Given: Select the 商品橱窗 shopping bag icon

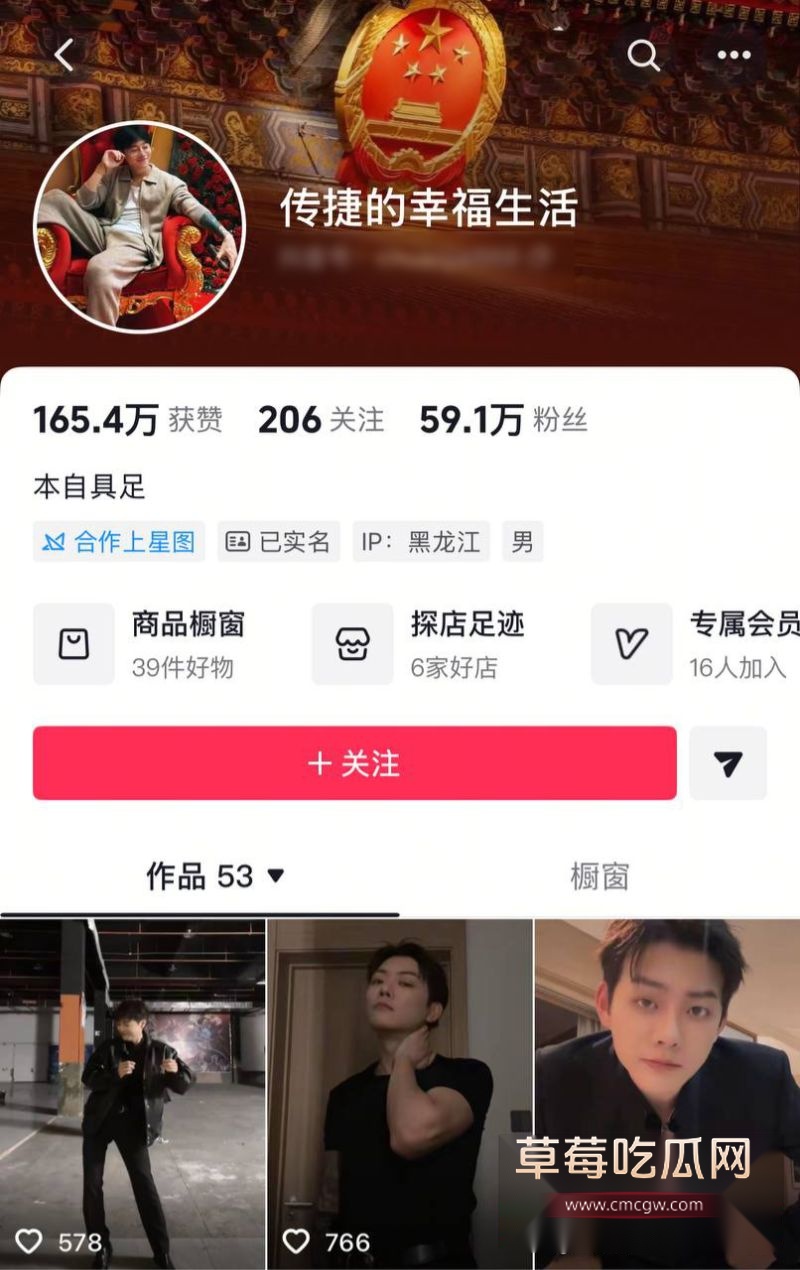Looking at the screenshot, I should (x=72, y=644).
